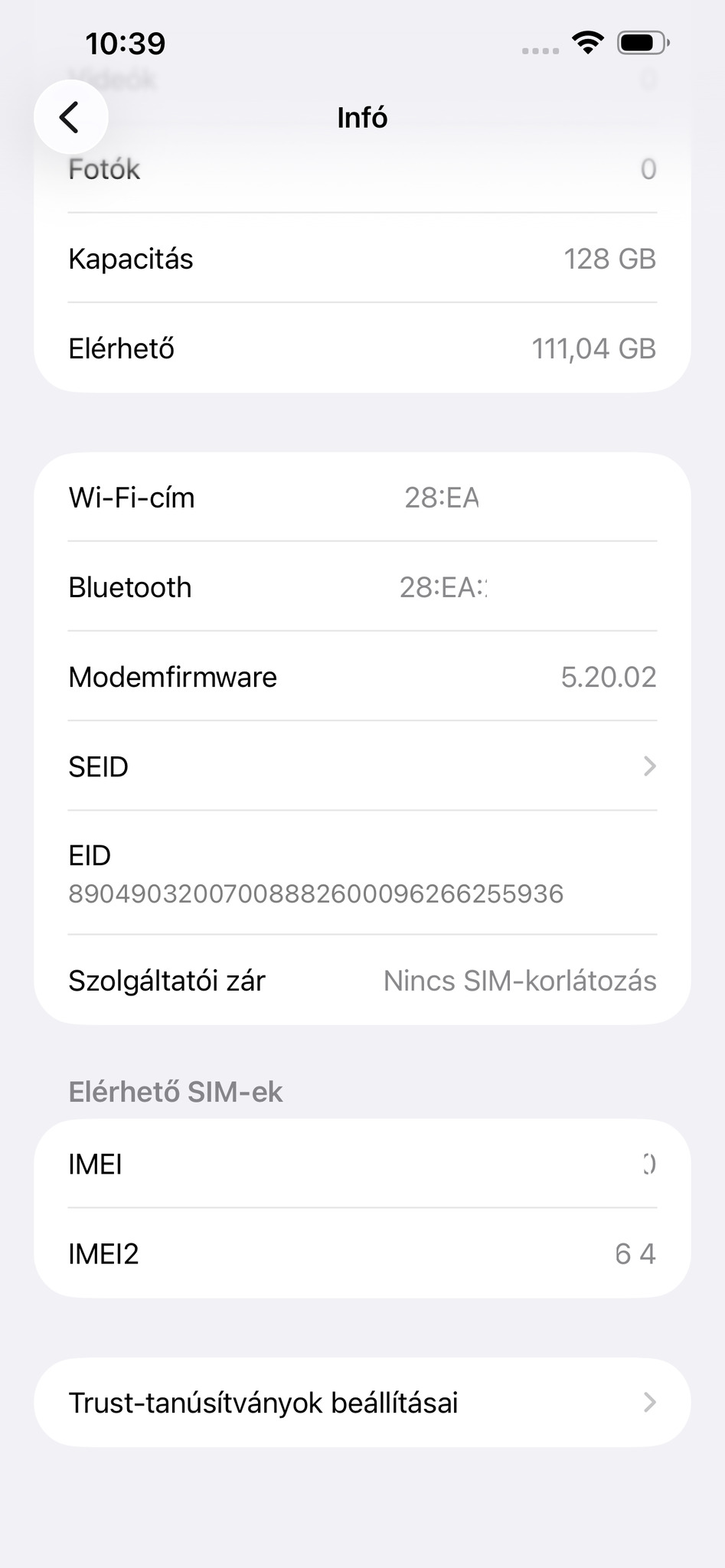Open Trust-tanúsítványok beállításai
This screenshot has height=1568, width=725.
(x=361, y=1403)
